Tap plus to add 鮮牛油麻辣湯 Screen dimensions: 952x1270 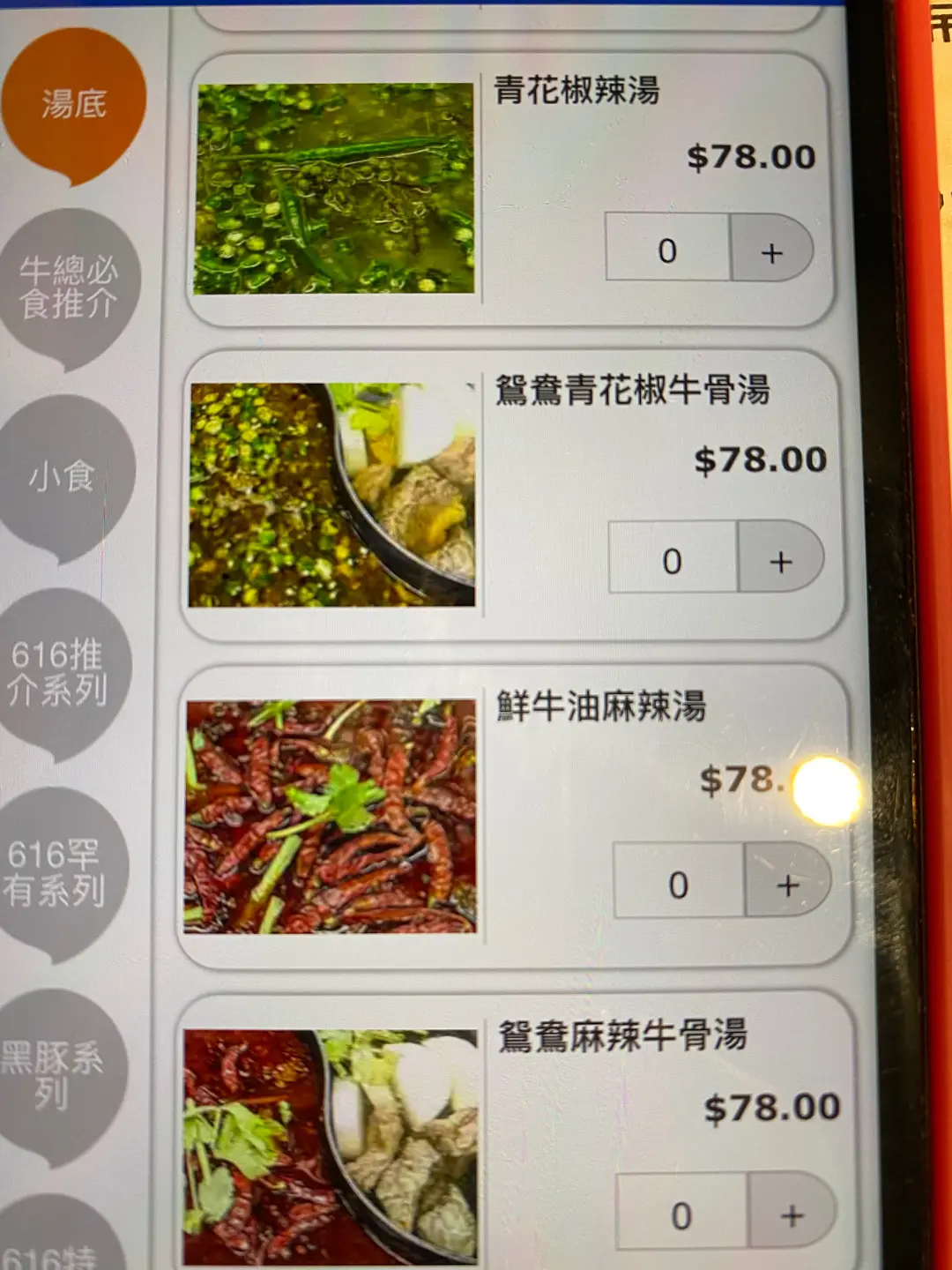coord(787,884)
